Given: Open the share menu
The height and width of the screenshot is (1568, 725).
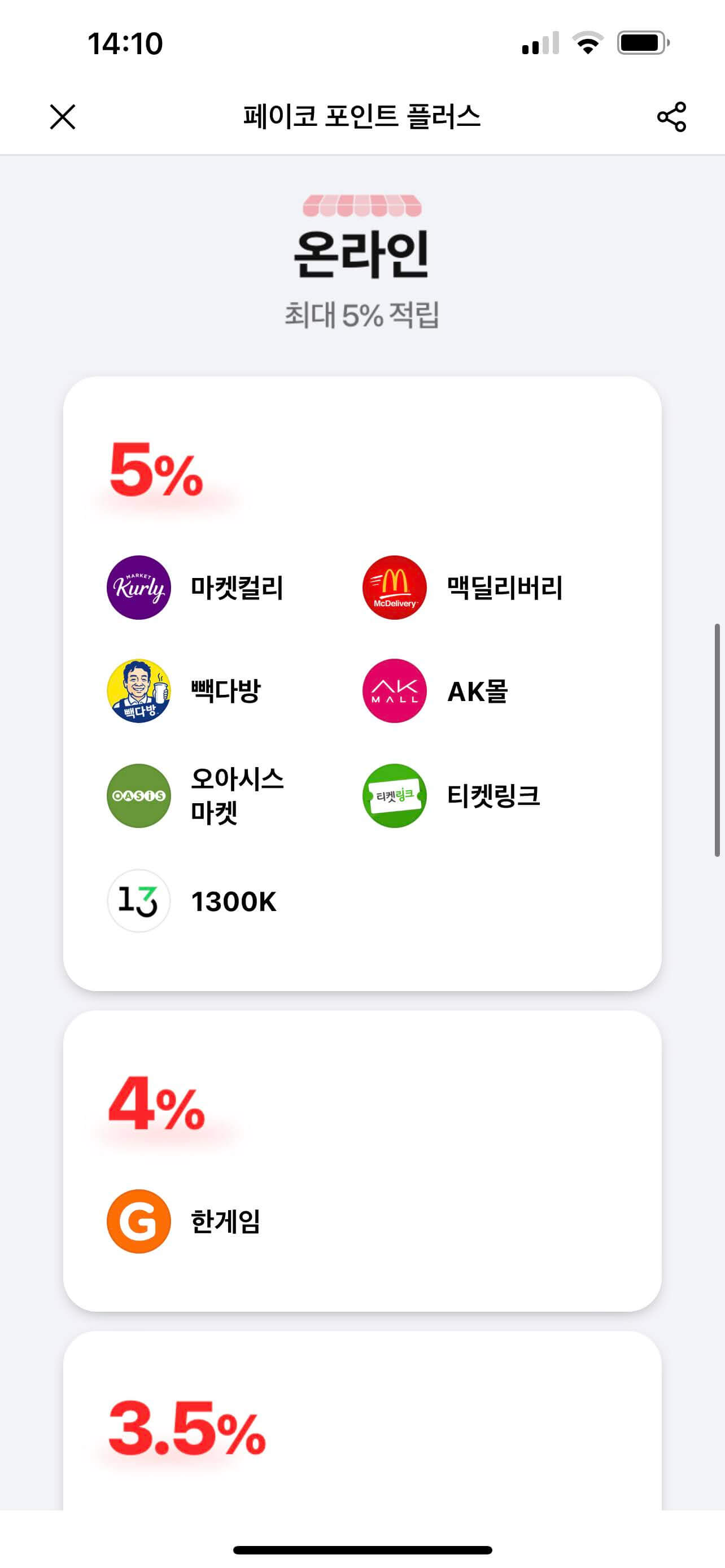Looking at the screenshot, I should (x=670, y=117).
